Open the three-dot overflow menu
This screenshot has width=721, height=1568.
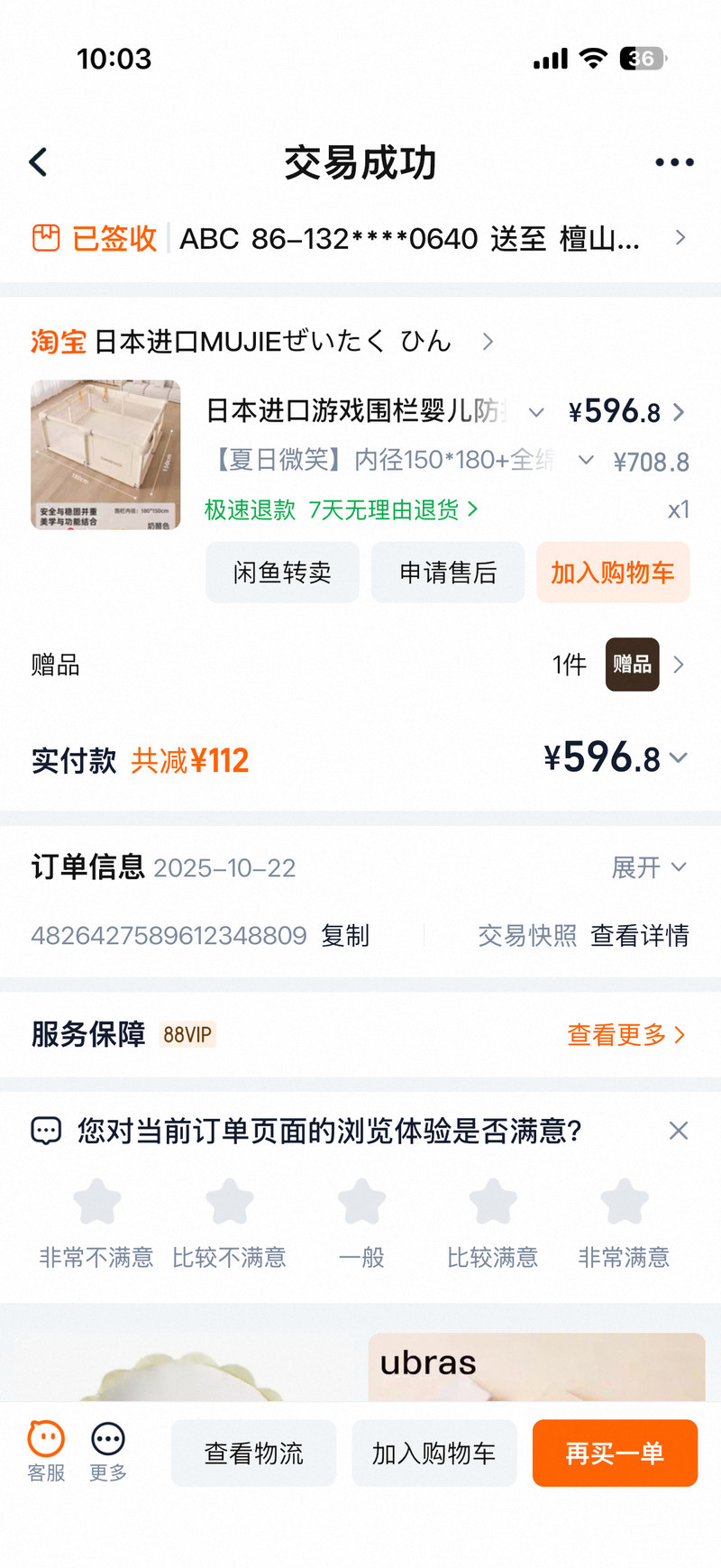point(674,162)
